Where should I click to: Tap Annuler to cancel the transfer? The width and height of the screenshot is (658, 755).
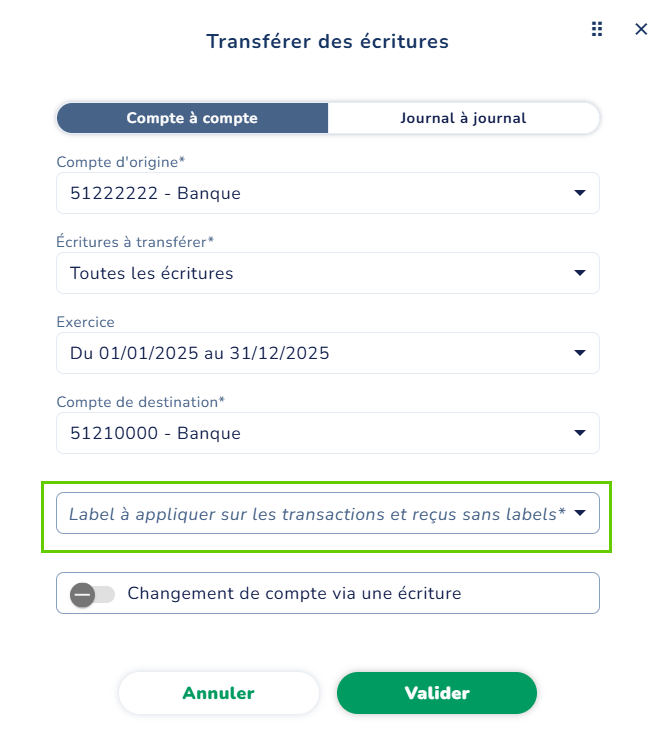218,693
